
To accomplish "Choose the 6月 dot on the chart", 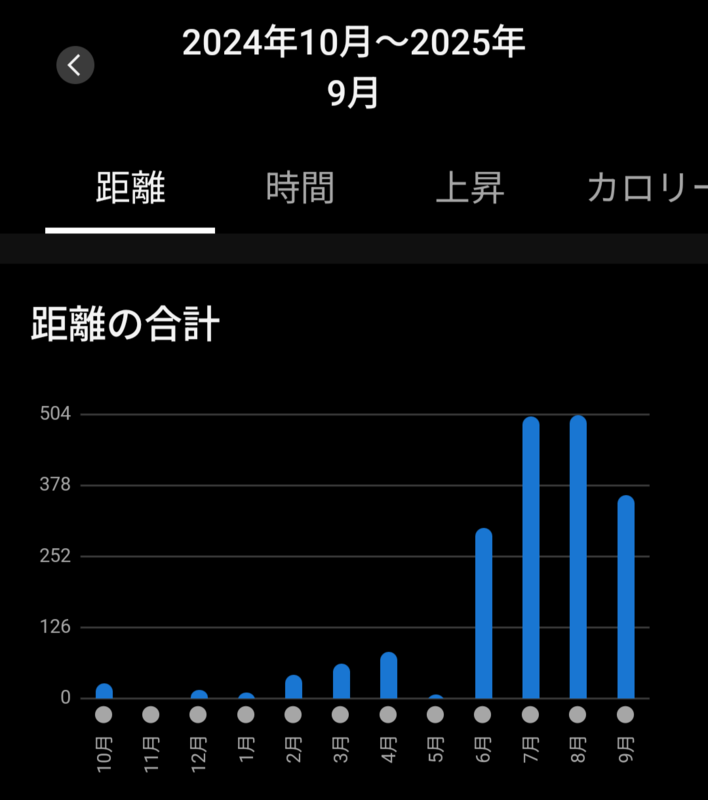I will point(483,714).
